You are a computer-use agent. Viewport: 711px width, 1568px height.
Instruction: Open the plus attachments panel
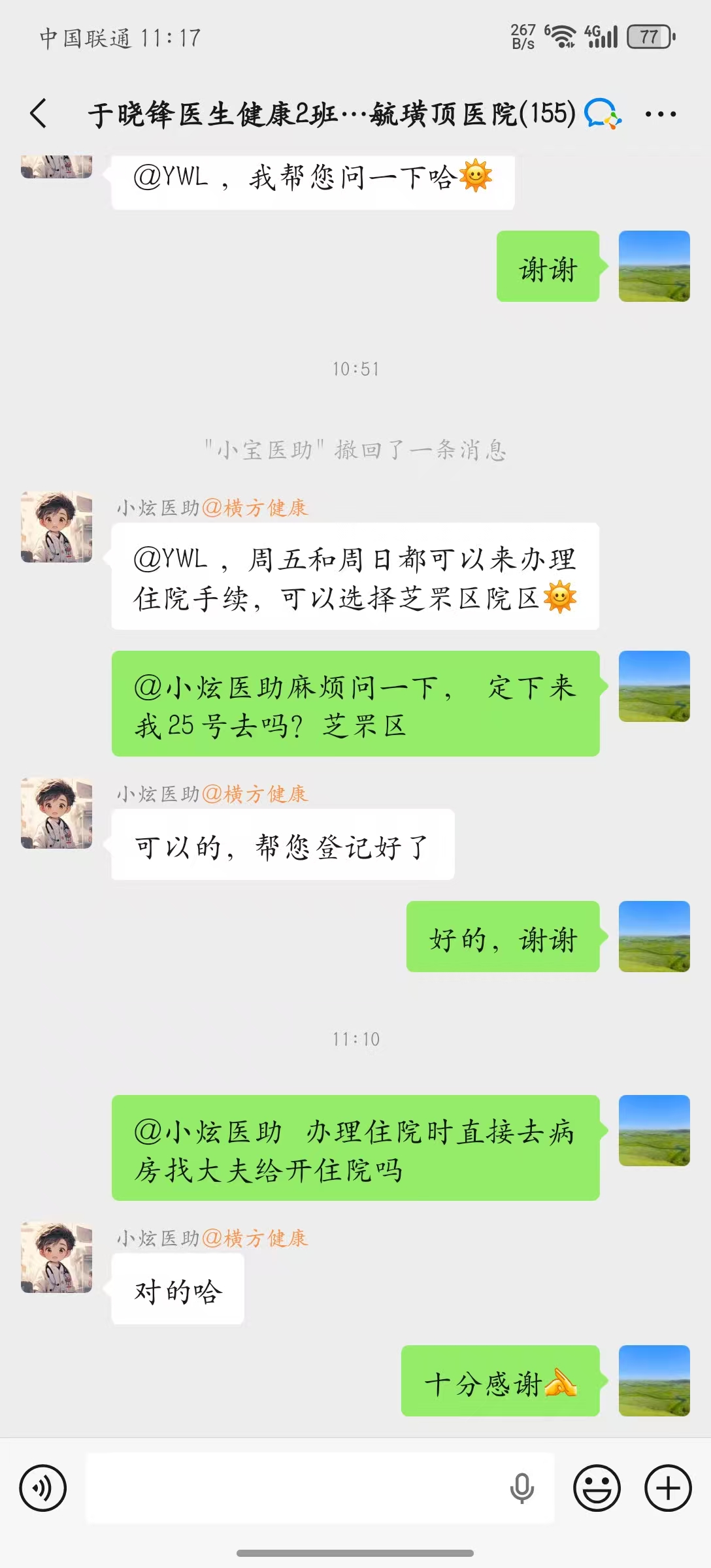point(668,1488)
